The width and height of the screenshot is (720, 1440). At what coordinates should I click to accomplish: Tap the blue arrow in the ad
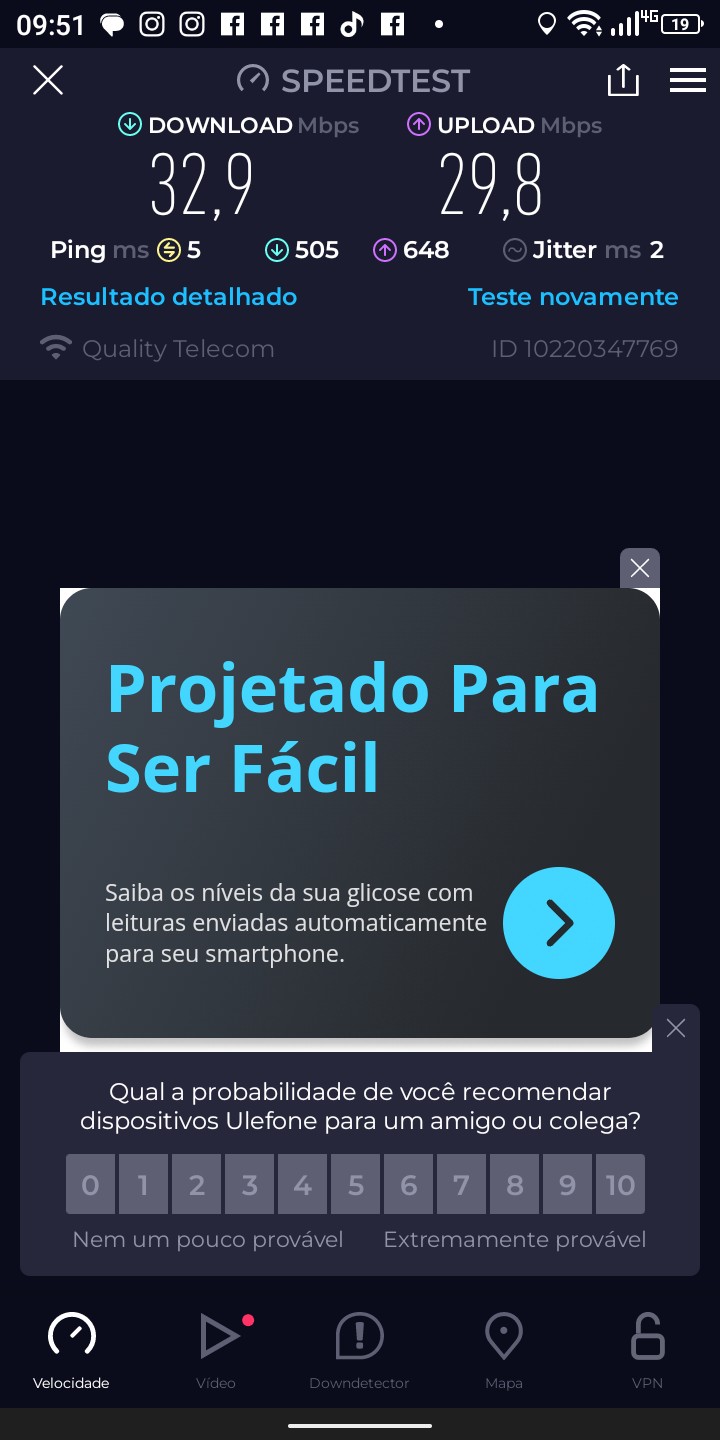coord(558,923)
